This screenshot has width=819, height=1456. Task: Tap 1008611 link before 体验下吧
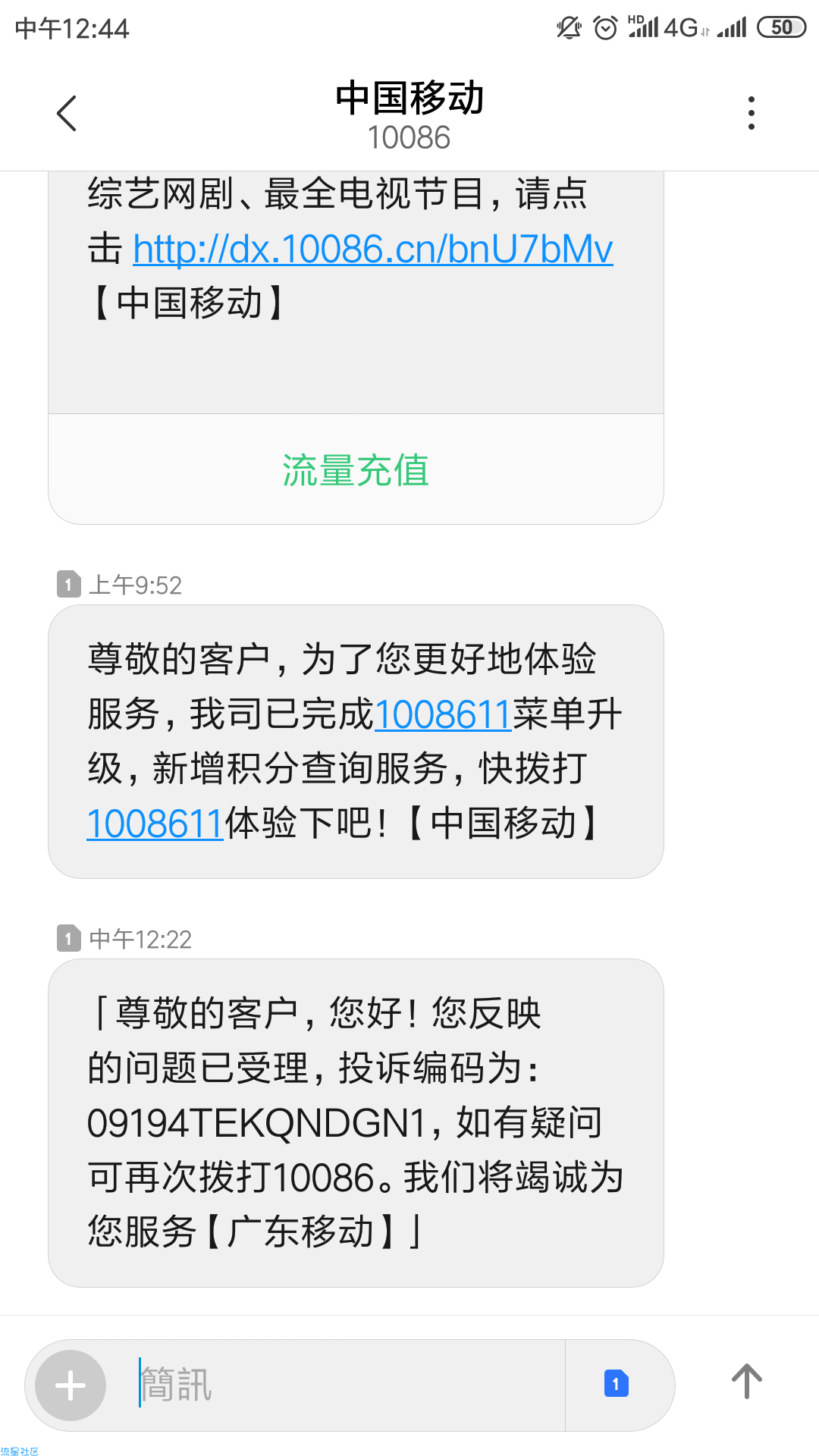(x=155, y=824)
